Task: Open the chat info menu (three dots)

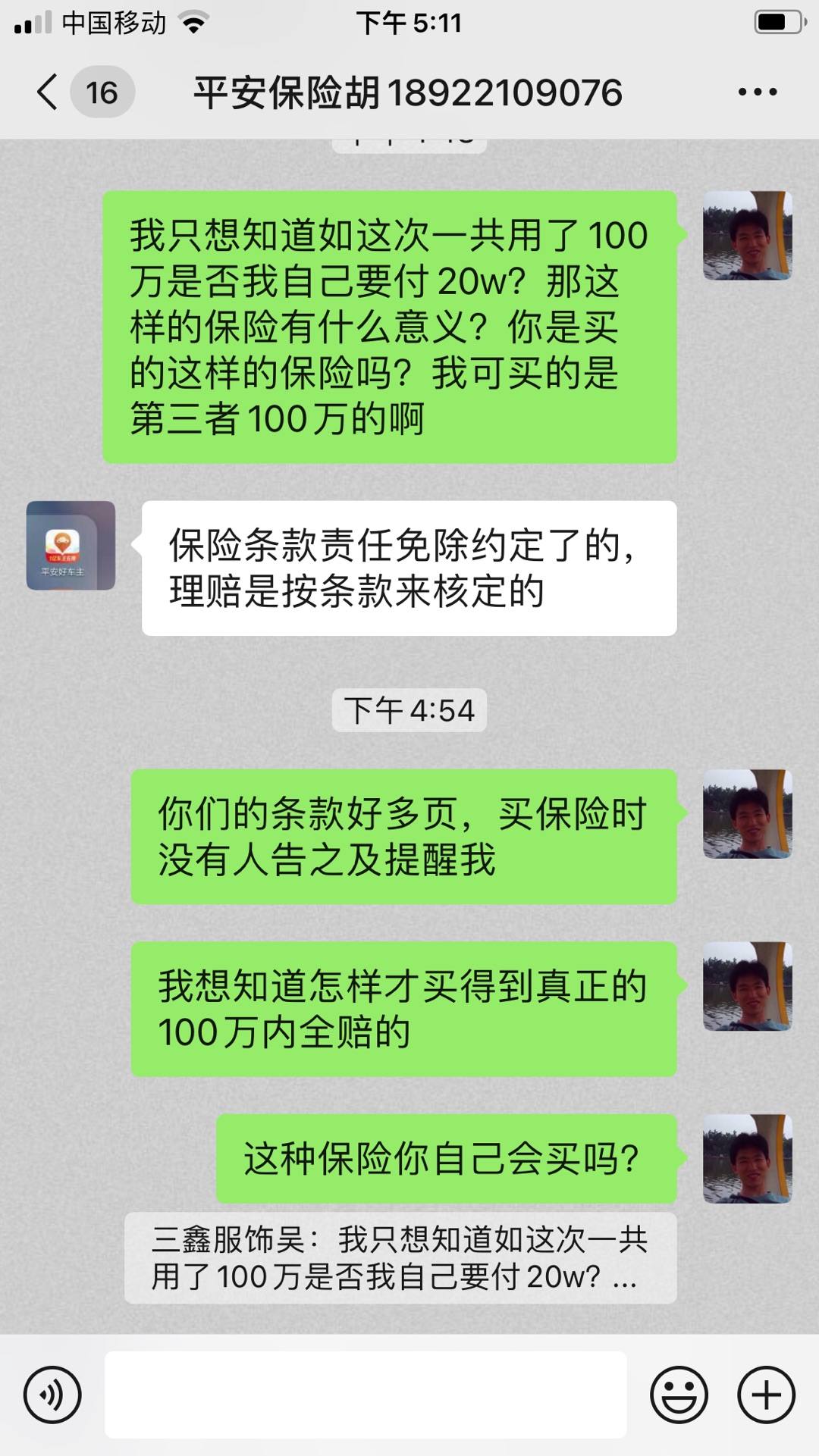Action: (757, 92)
